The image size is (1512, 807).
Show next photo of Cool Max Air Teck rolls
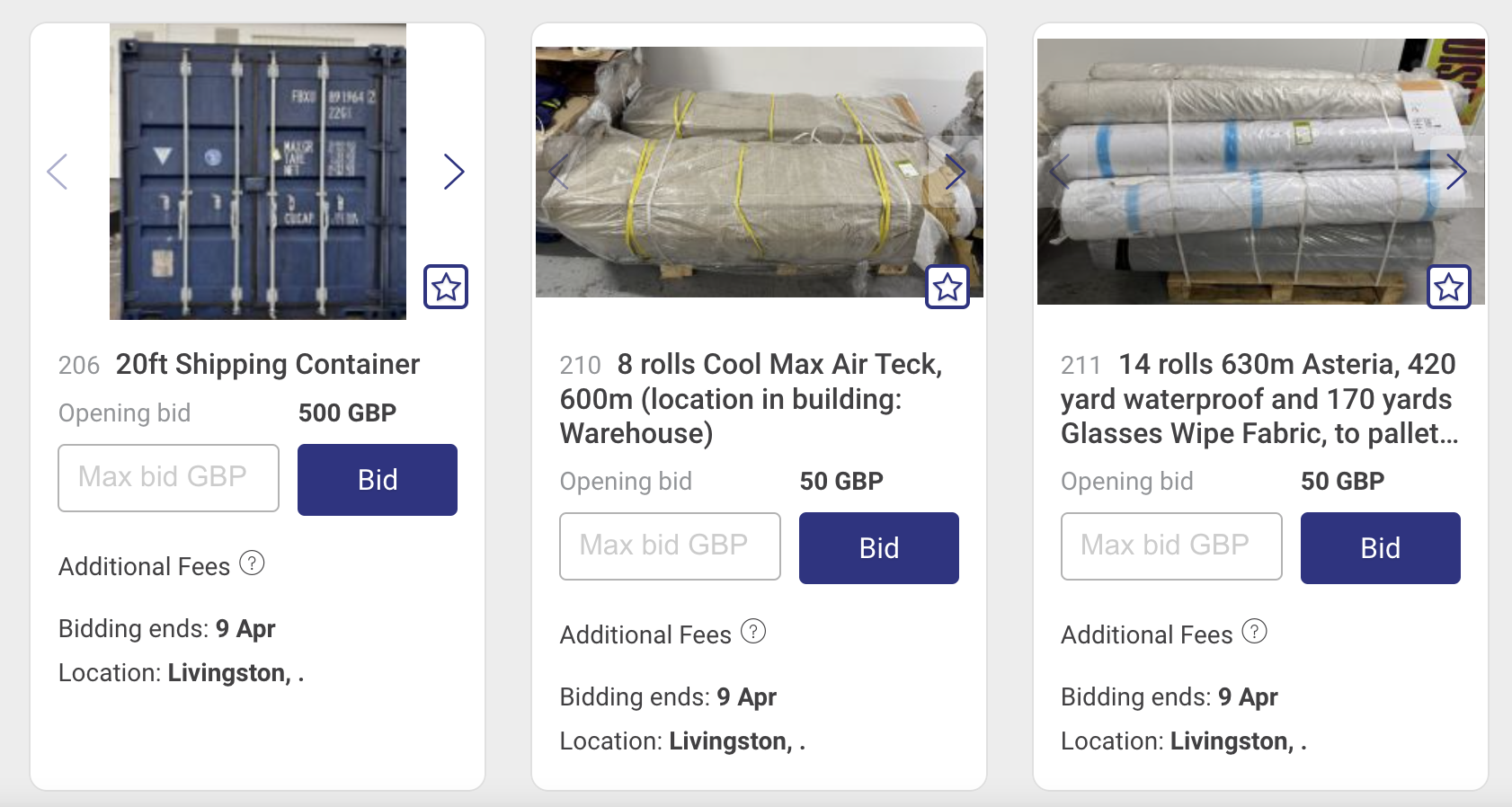click(956, 172)
